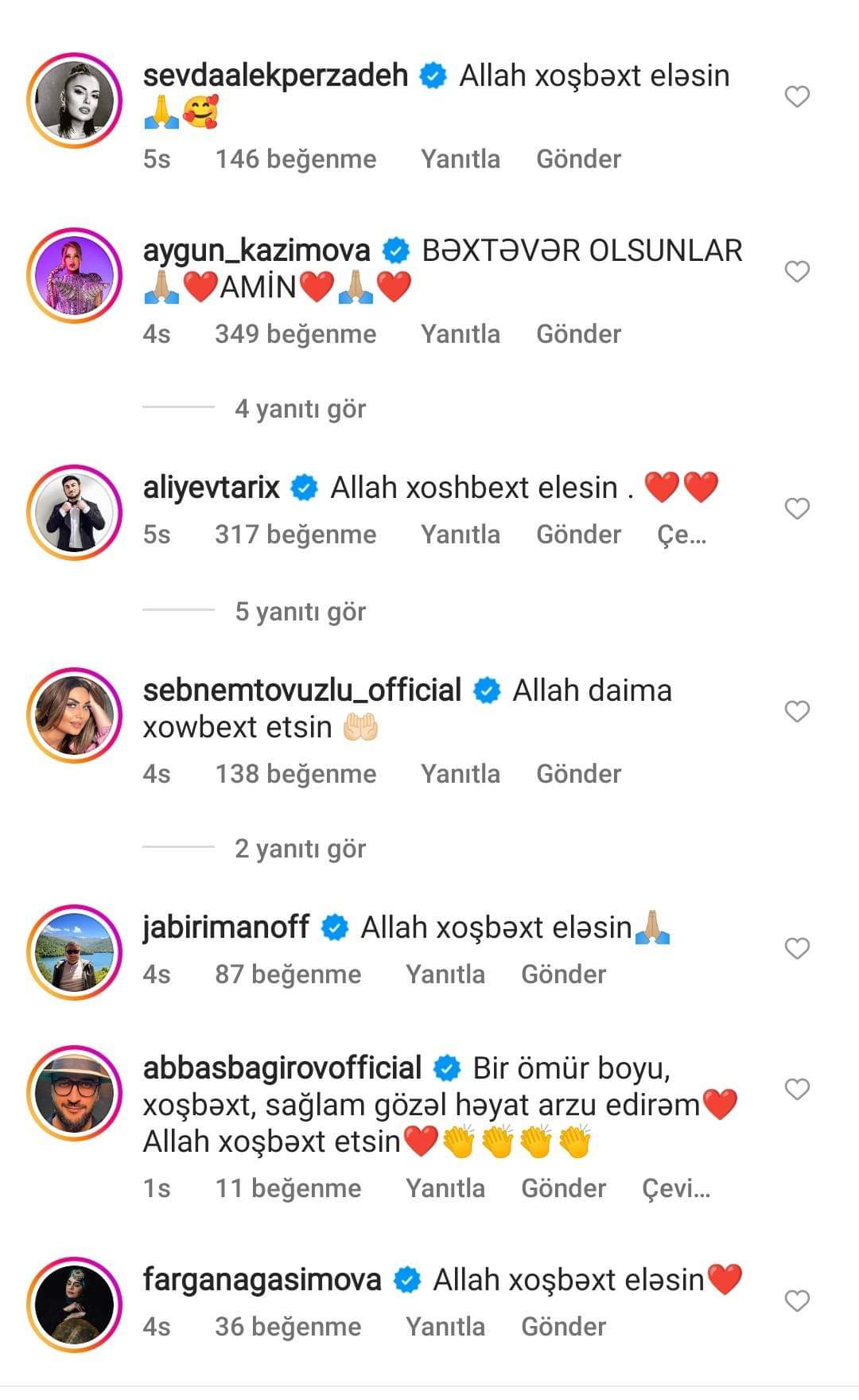This screenshot has height=1400, width=859.
Task: Translate abbasbagirovofficial's comment
Action: (676, 1188)
